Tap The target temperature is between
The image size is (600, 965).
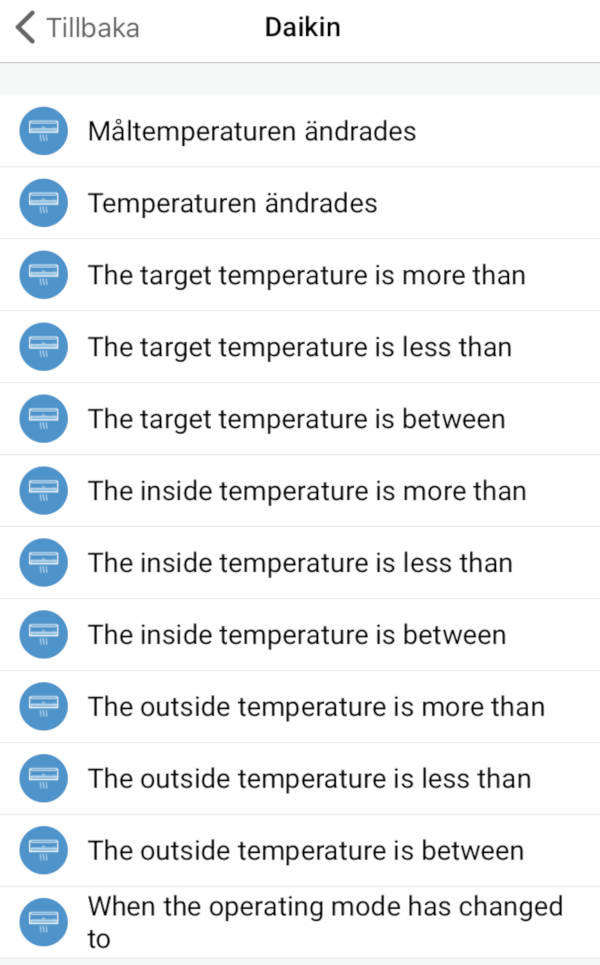pyautogui.click(x=300, y=418)
